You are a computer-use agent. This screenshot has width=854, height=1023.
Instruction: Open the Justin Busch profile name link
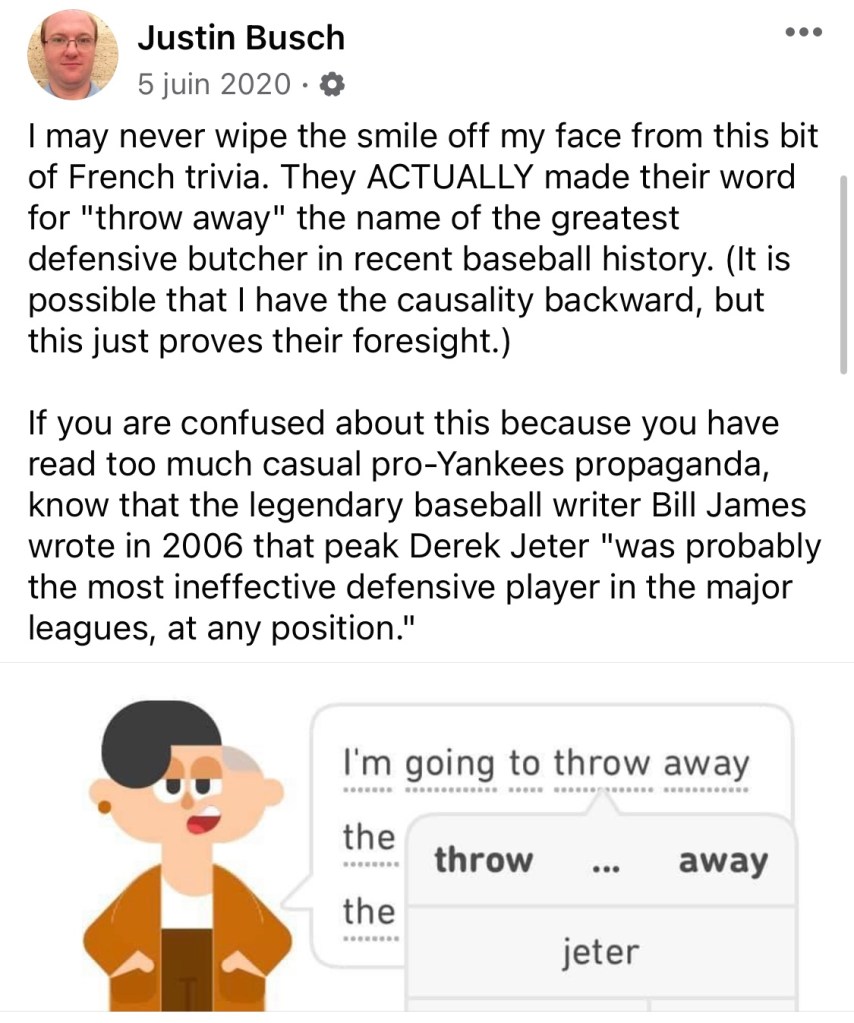(240, 38)
